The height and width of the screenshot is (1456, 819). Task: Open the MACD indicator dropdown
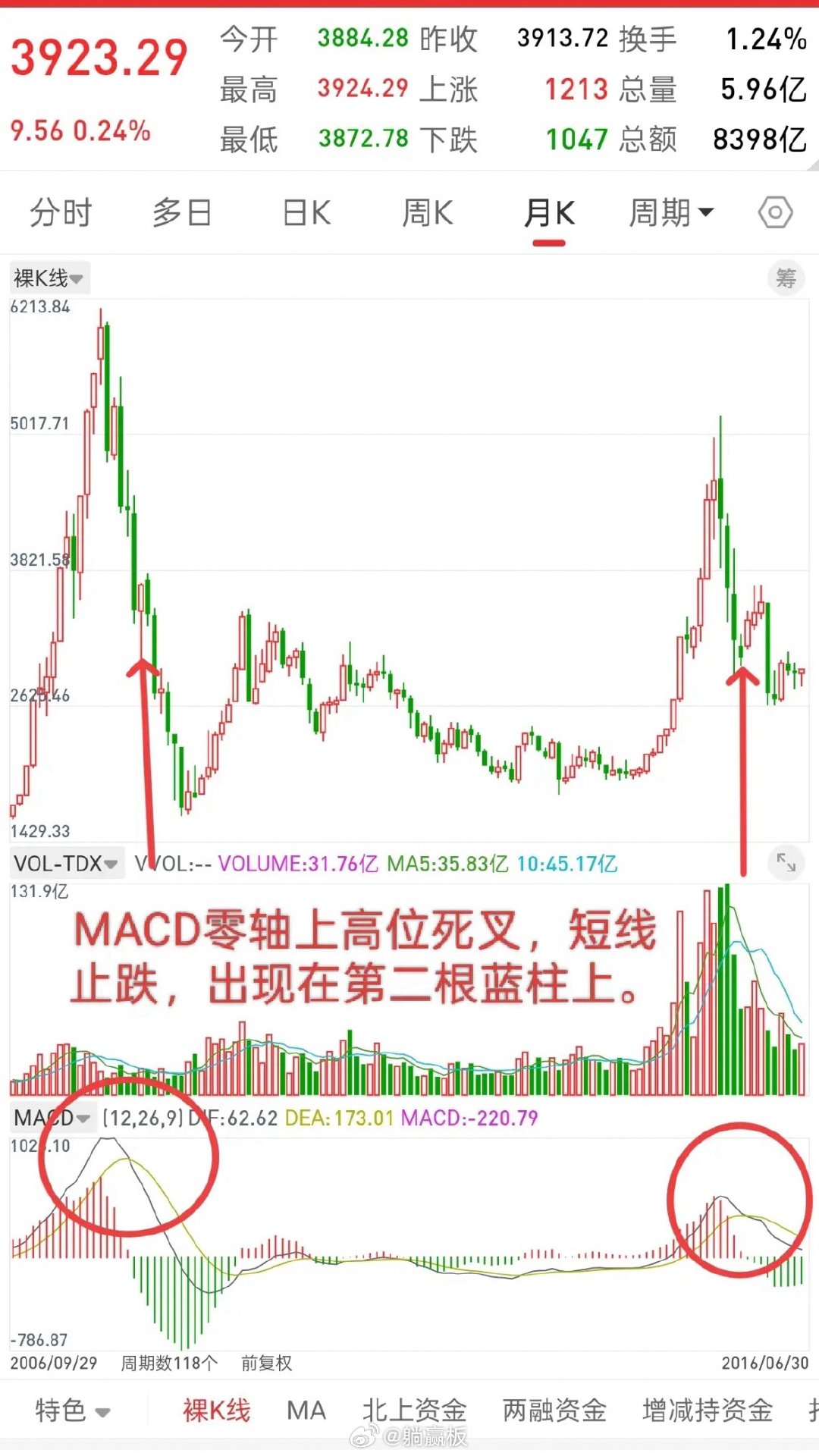(x=52, y=1118)
